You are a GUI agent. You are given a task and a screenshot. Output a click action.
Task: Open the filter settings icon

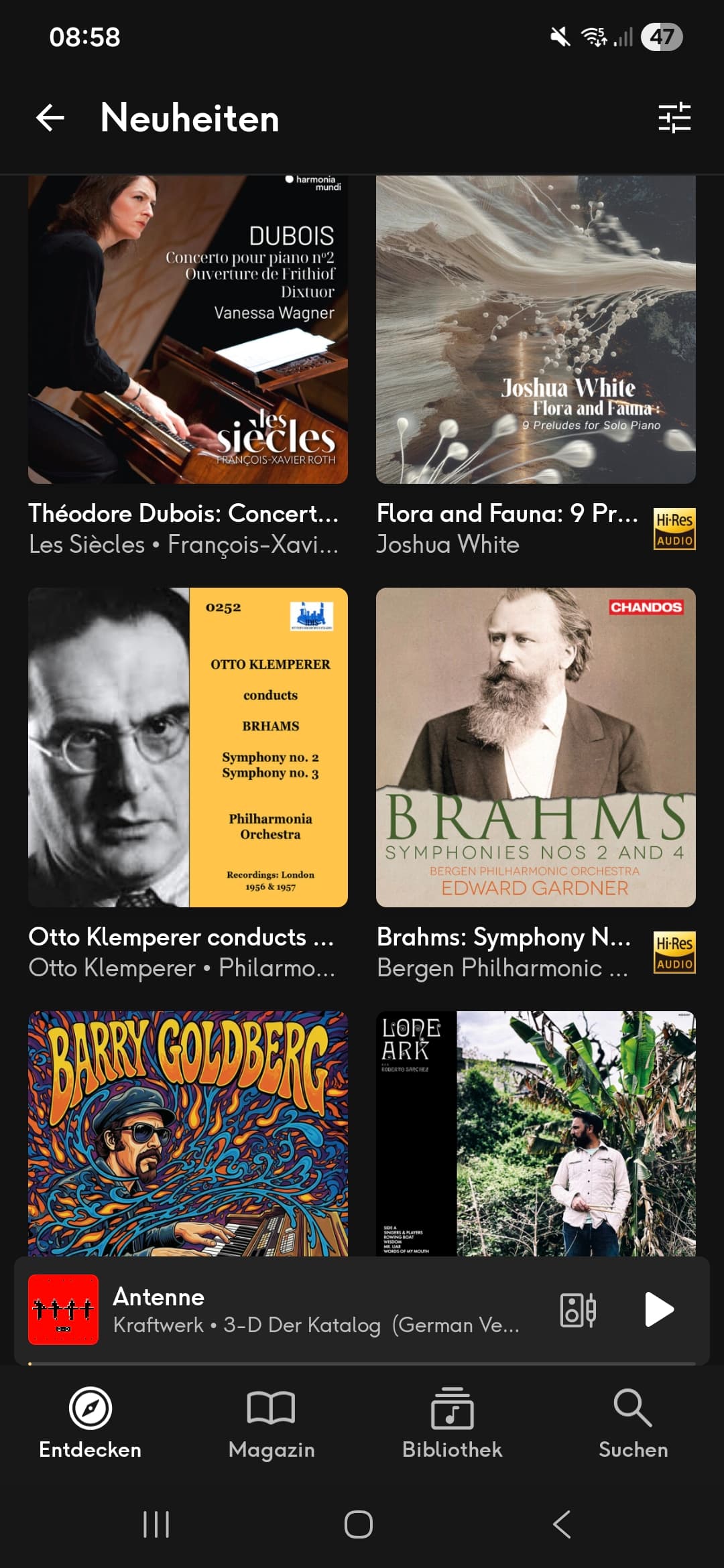click(x=674, y=118)
